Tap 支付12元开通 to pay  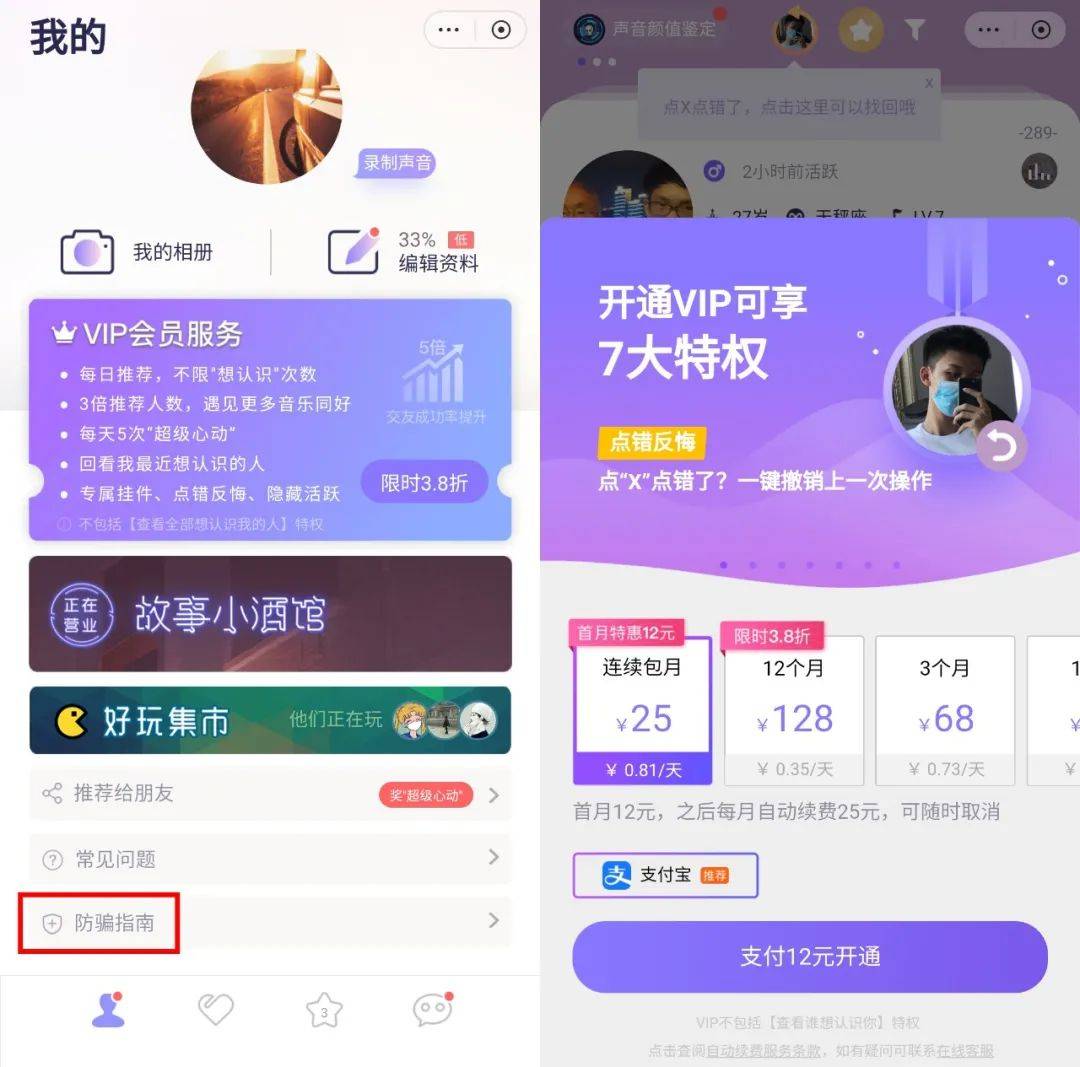pos(809,956)
